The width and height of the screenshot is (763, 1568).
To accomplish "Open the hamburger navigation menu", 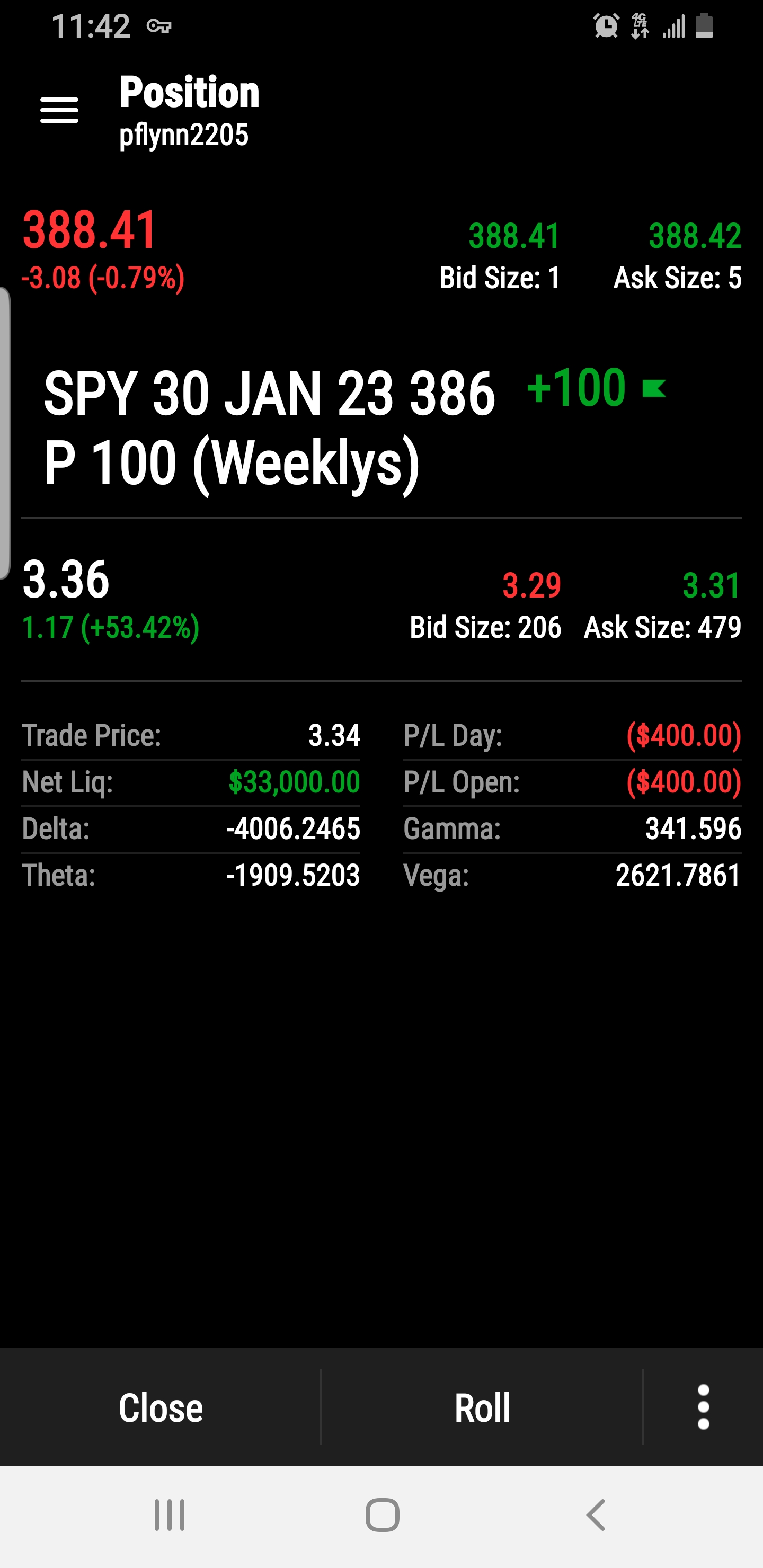I will point(59,110).
